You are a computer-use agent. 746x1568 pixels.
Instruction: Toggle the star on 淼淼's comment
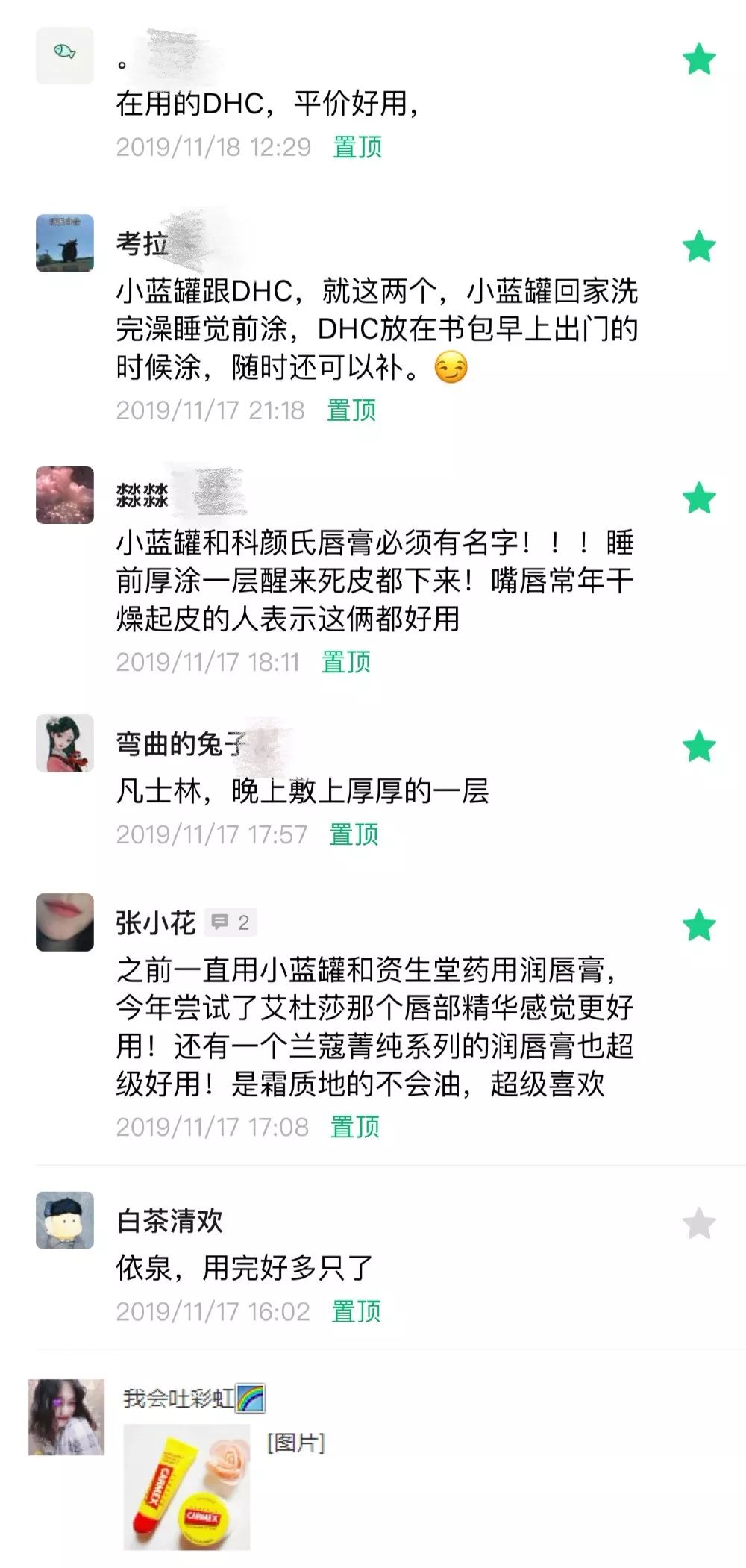click(699, 499)
